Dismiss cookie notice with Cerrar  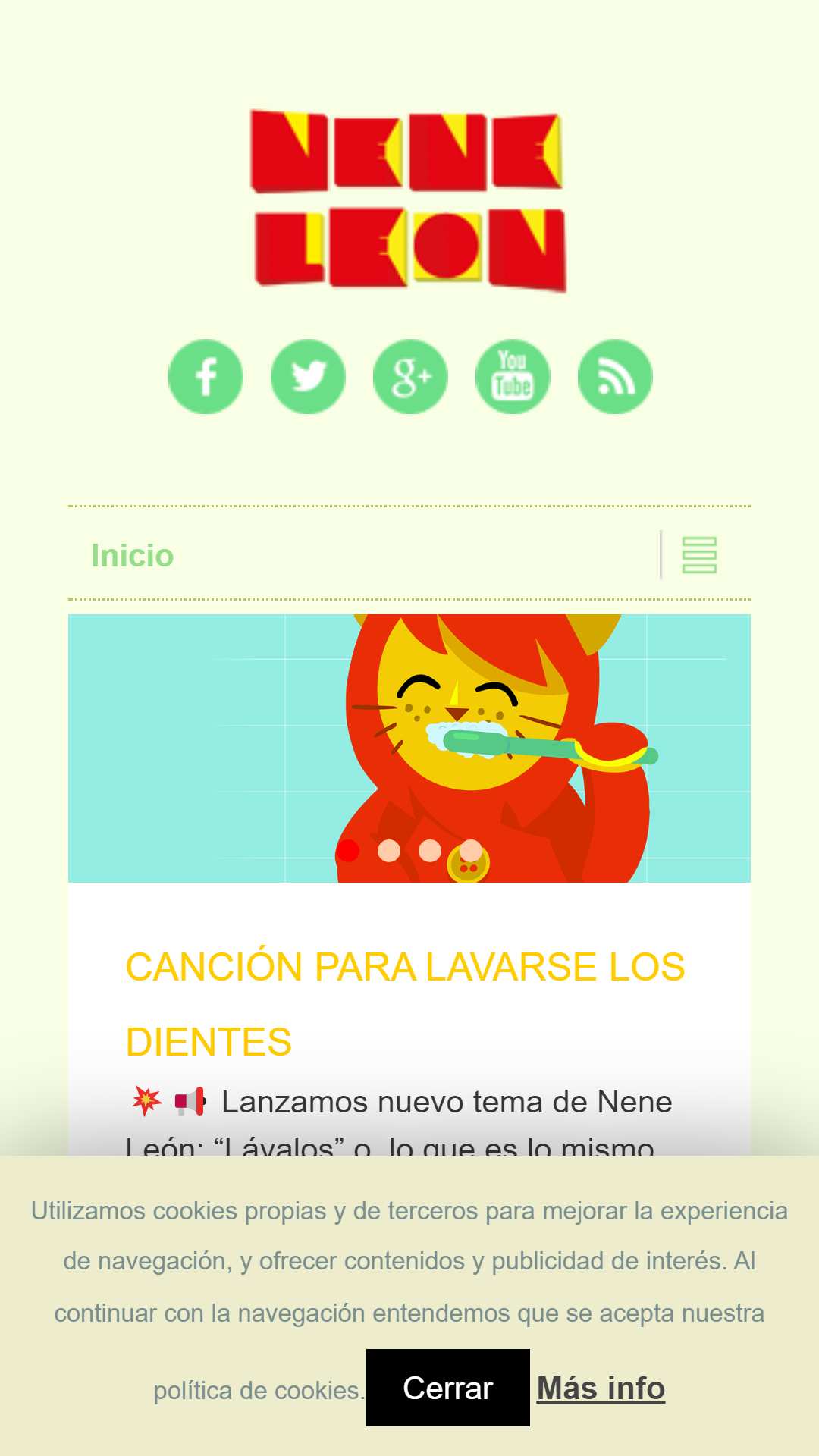[x=448, y=1388]
